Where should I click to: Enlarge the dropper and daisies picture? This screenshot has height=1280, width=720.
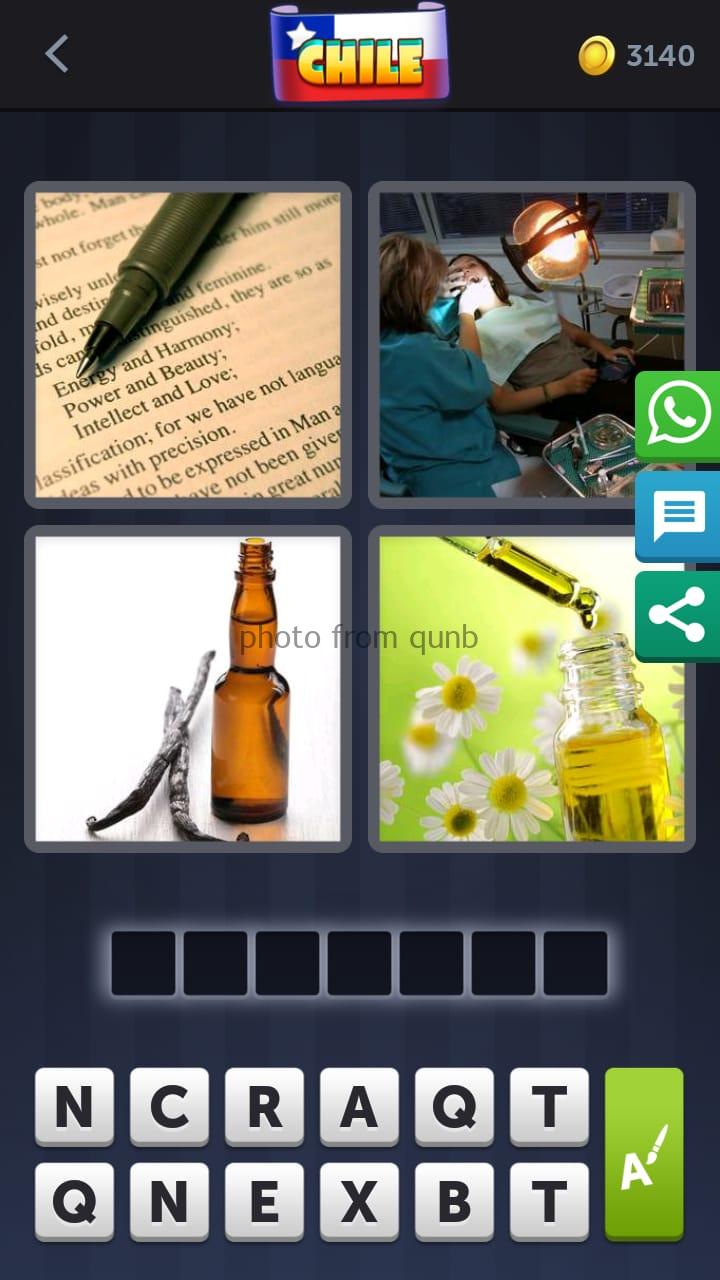click(532, 689)
